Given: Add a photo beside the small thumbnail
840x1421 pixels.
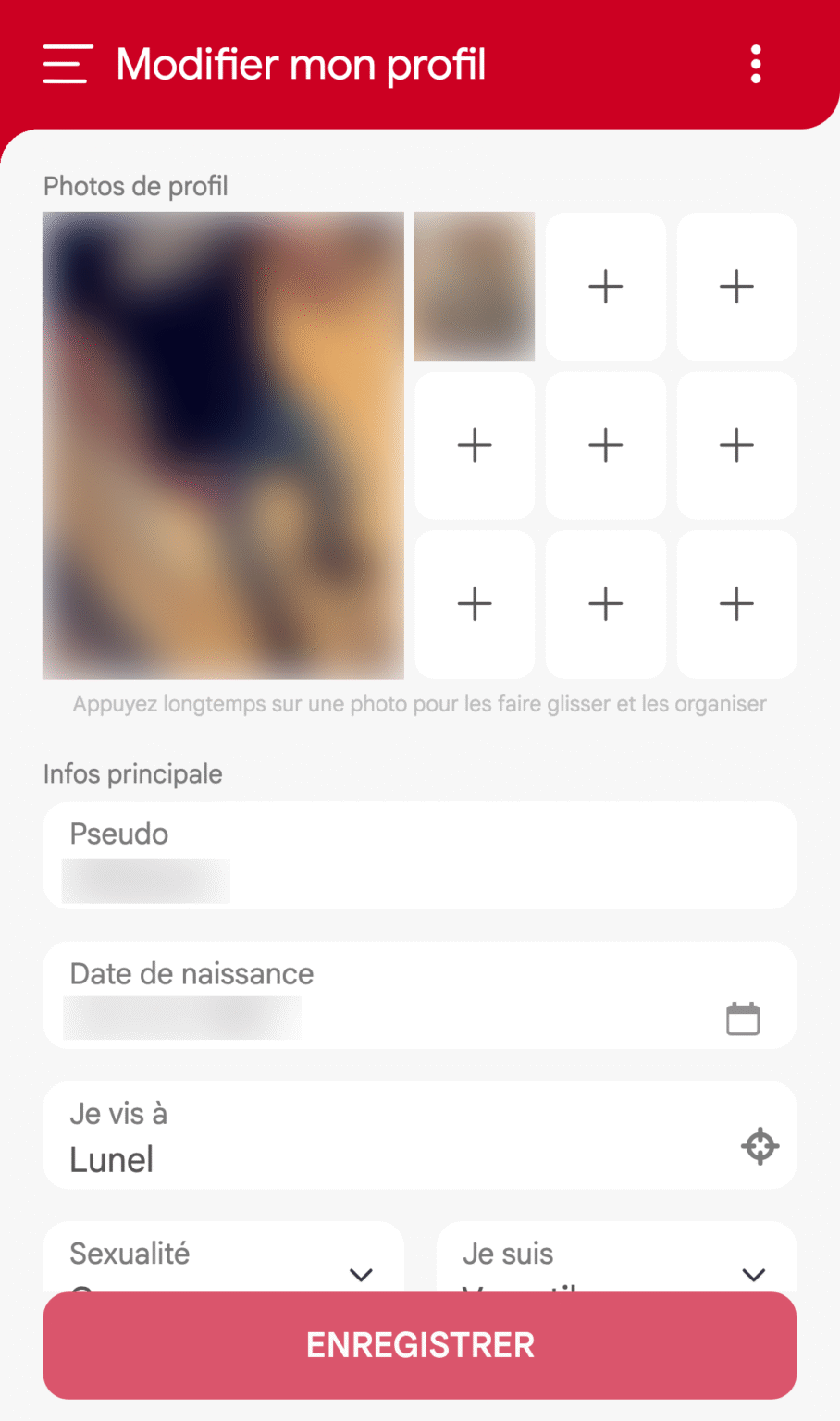Looking at the screenshot, I should 605,287.
